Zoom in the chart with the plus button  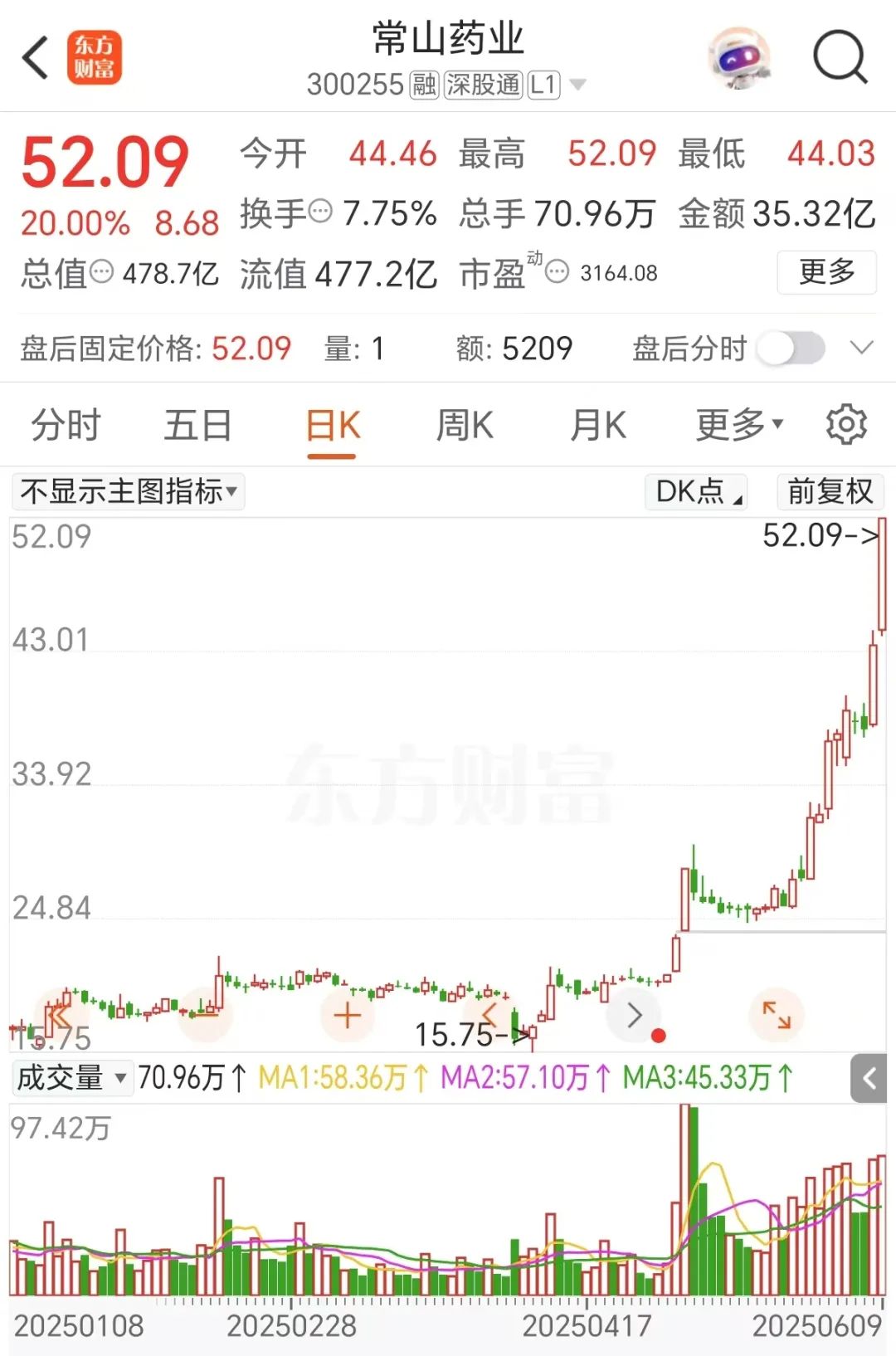[x=347, y=1015]
